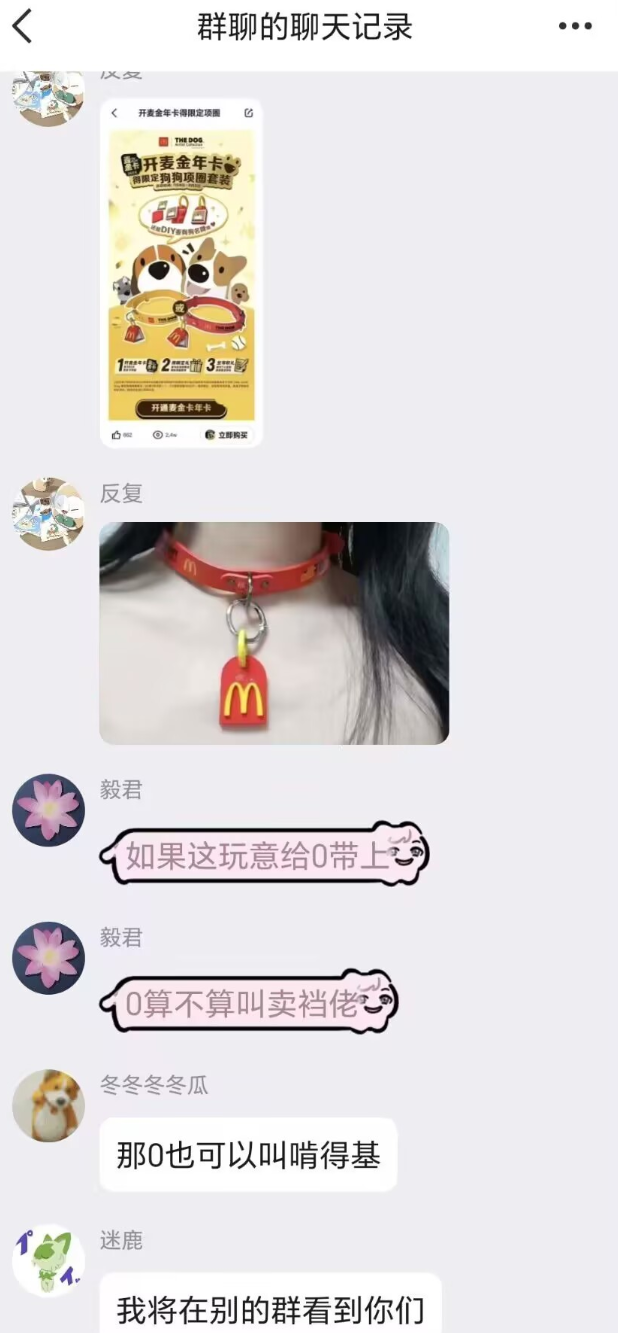618x1333 pixels.
Task: Tap 迷鹿's avatar
Action: click(x=48, y=1262)
